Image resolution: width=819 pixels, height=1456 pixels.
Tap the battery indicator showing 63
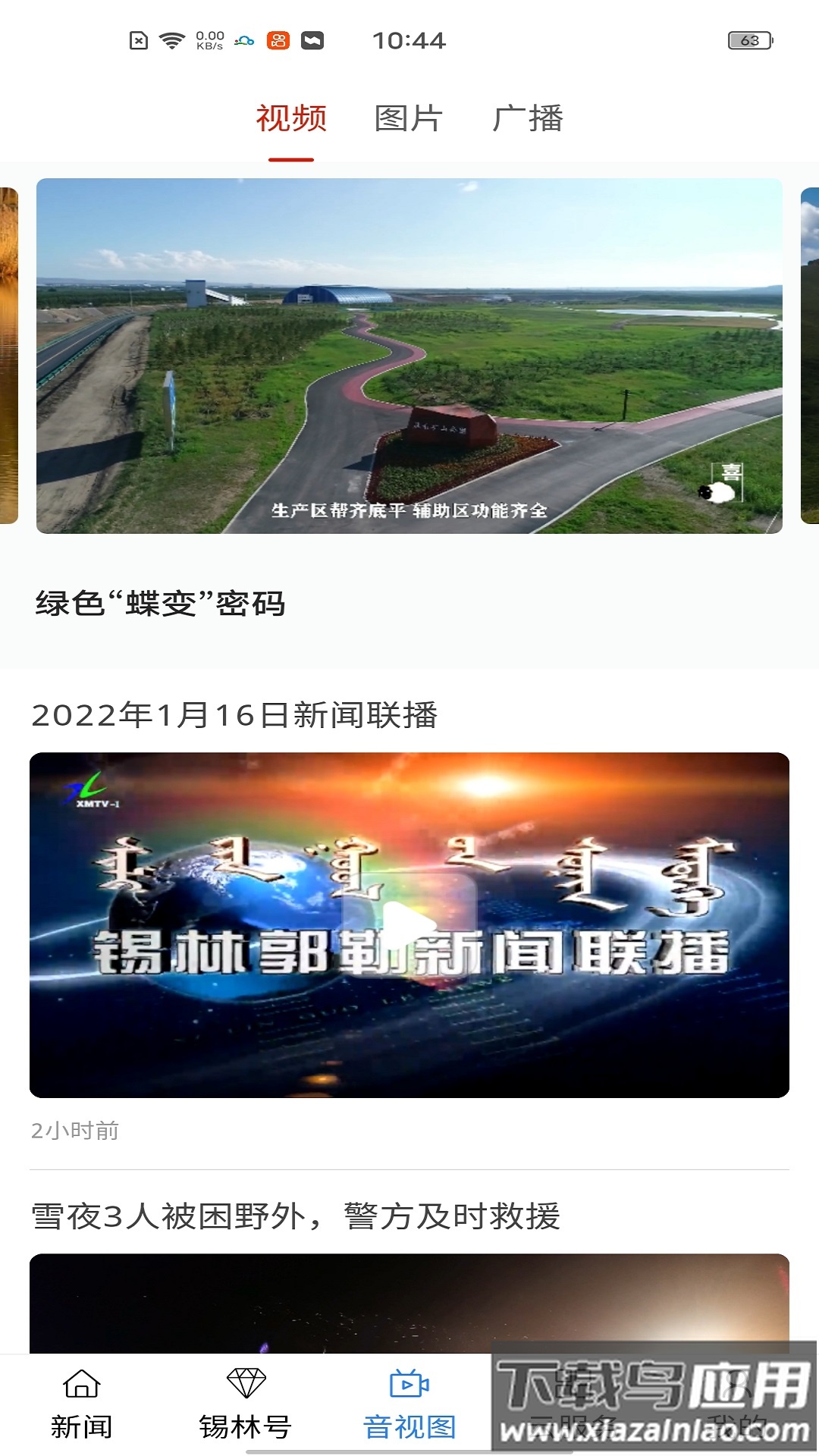click(749, 39)
